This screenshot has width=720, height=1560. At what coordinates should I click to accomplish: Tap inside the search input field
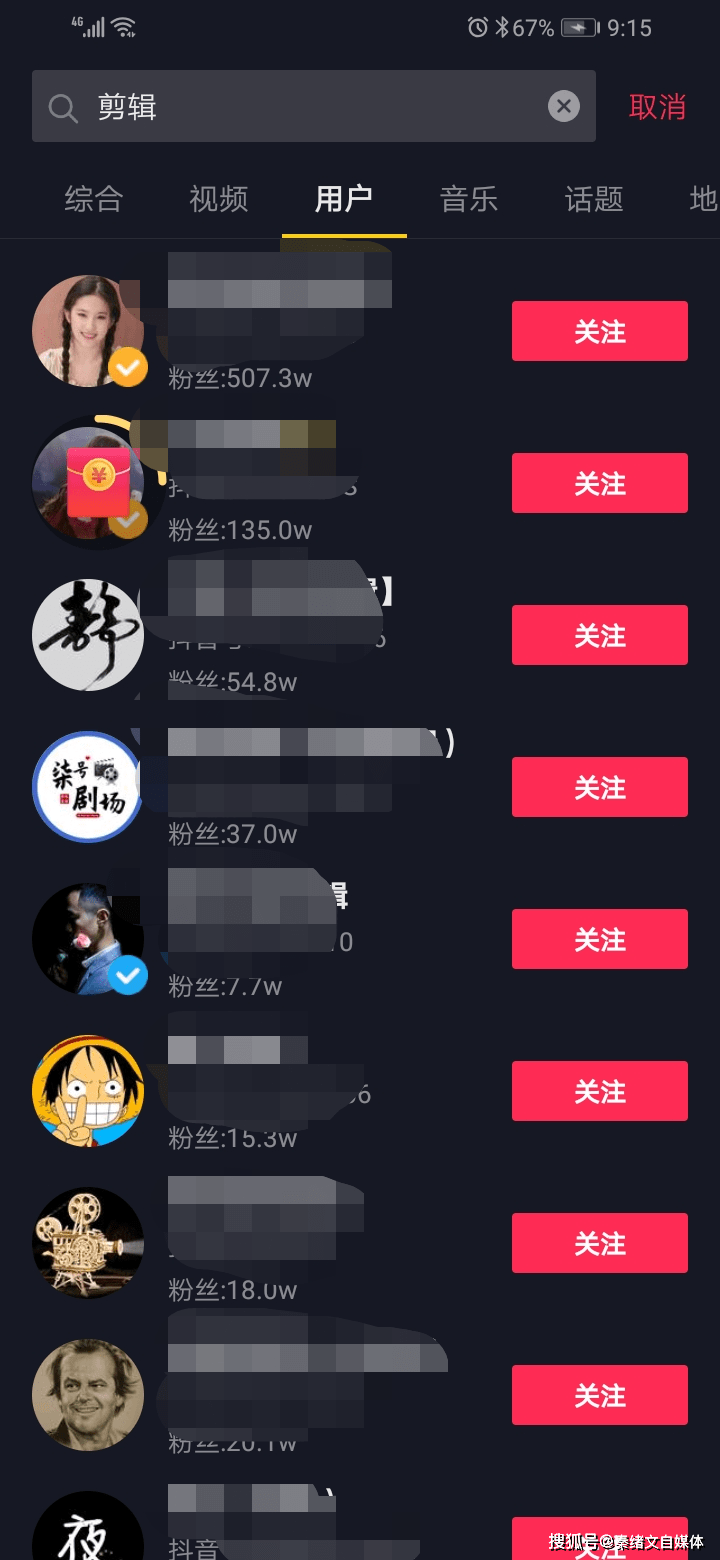pyautogui.click(x=300, y=106)
